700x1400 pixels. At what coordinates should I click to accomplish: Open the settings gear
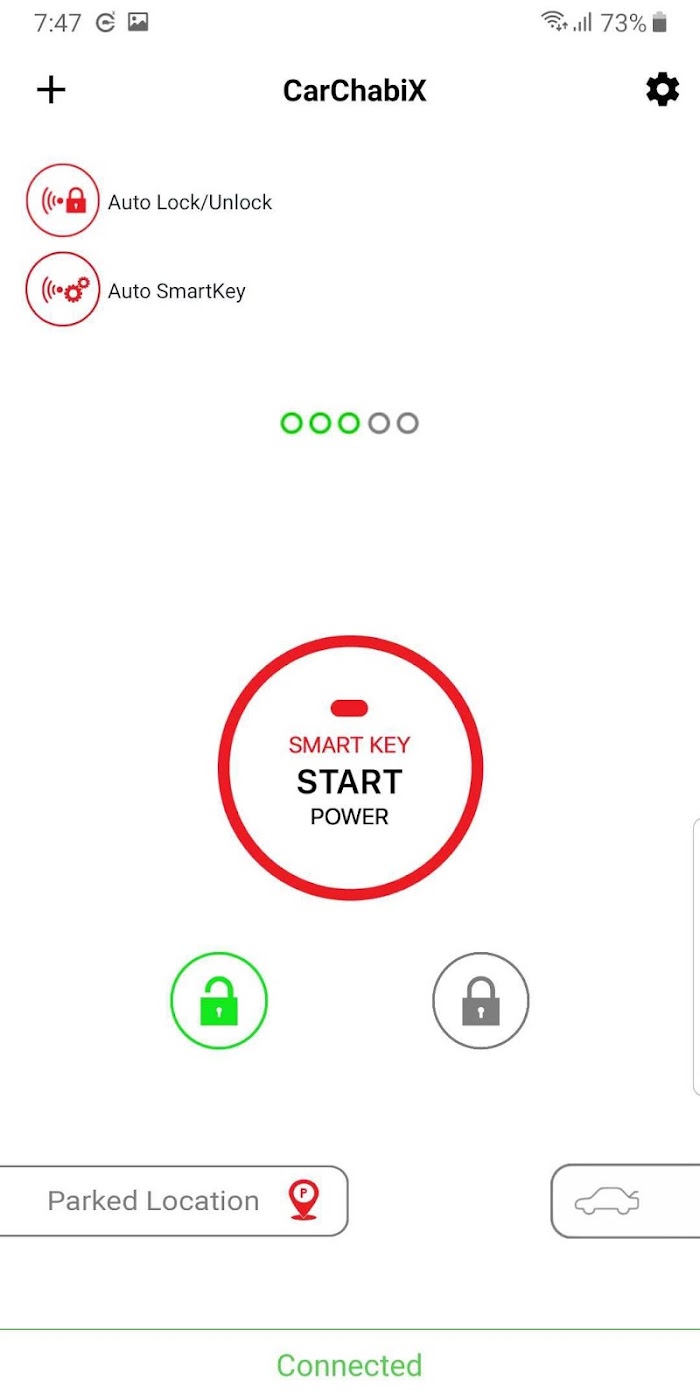[x=662, y=90]
